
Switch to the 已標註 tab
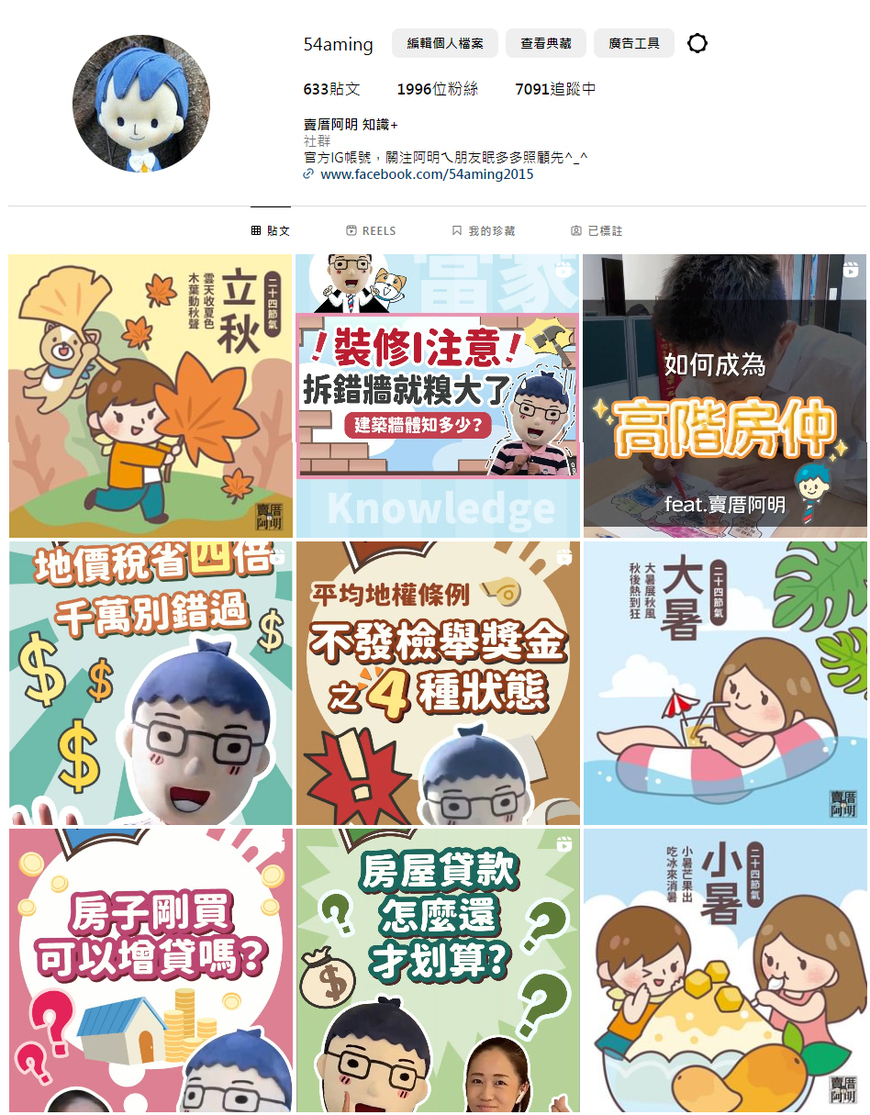coord(596,231)
